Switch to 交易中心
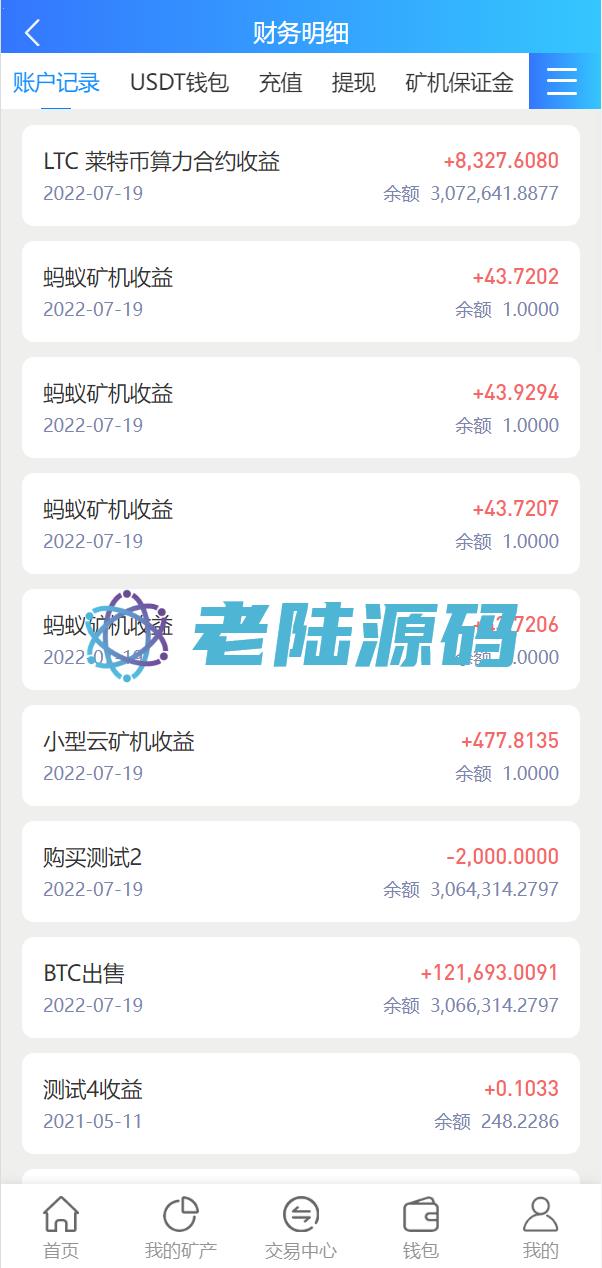The width and height of the screenshot is (602, 1268). (301, 1227)
